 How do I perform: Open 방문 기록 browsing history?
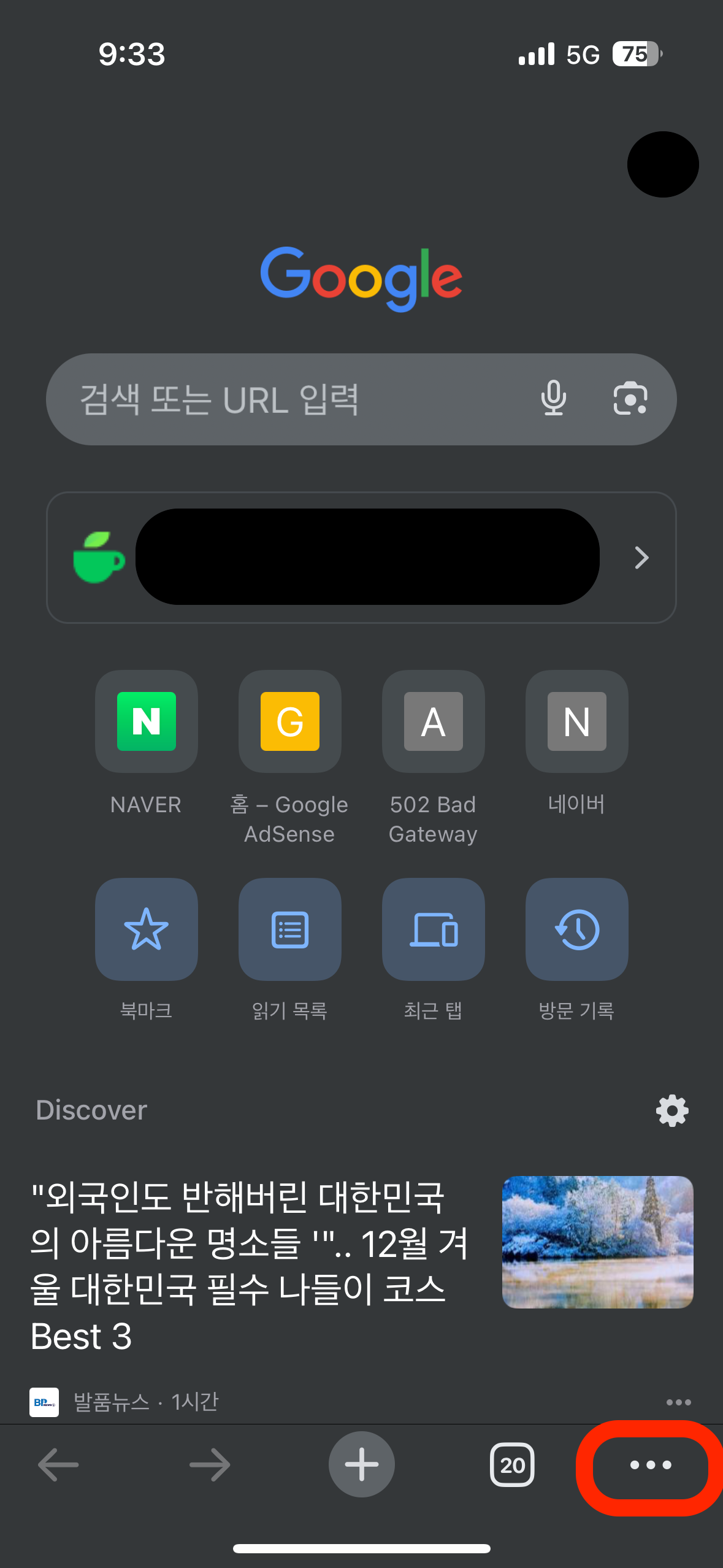576,928
